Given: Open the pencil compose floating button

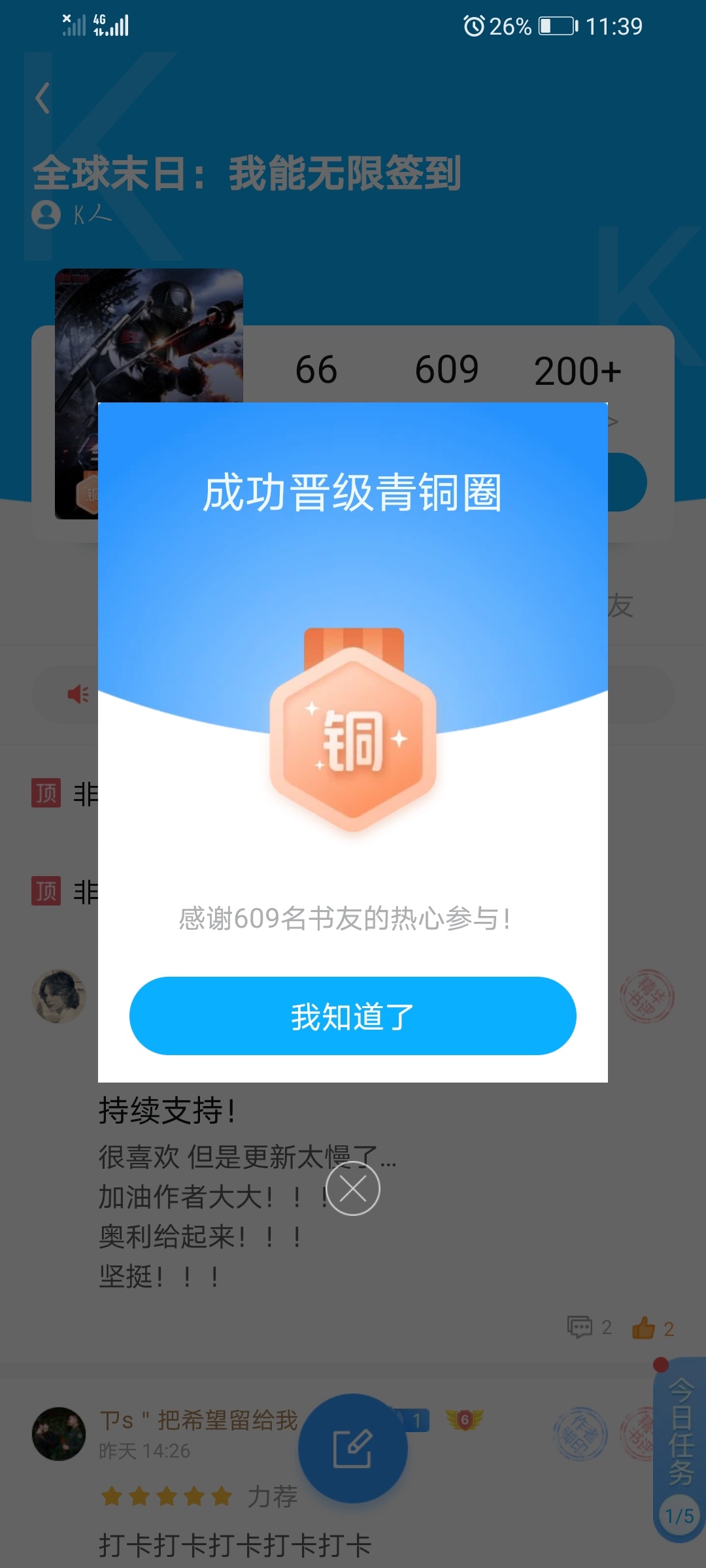Looking at the screenshot, I should 353,1448.
